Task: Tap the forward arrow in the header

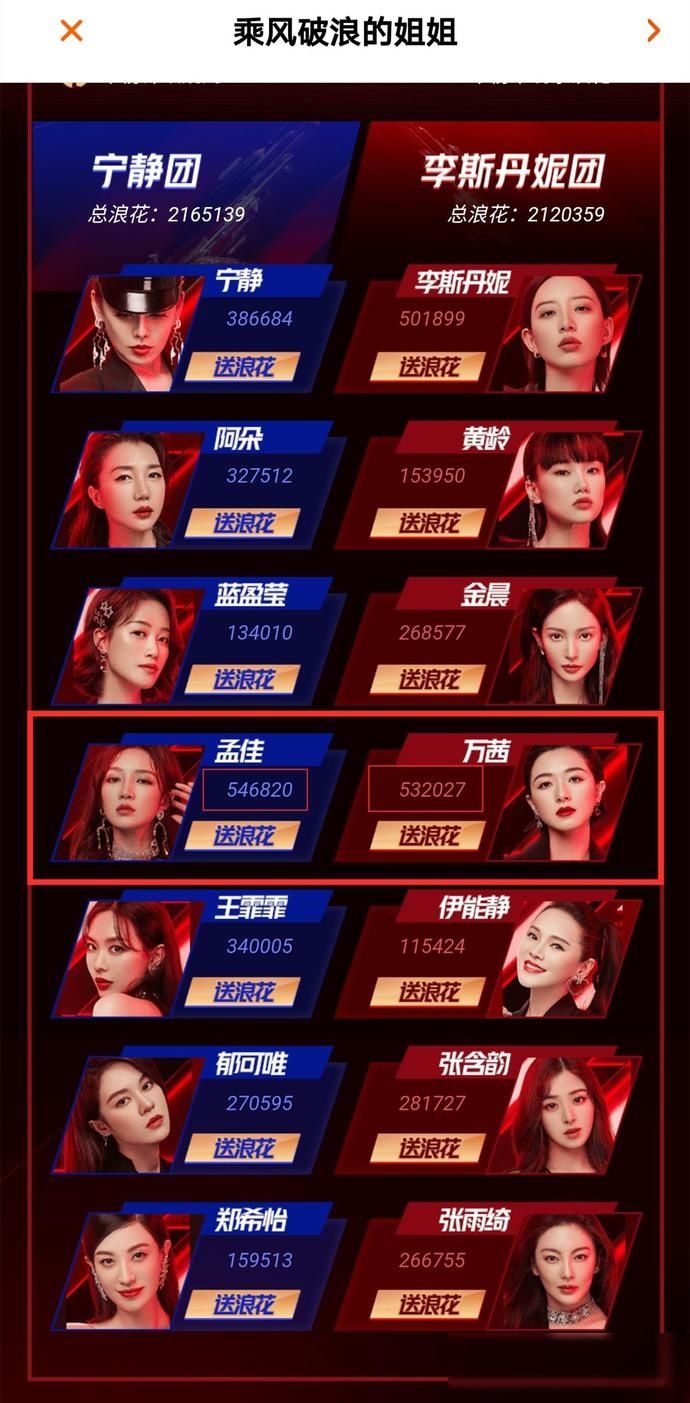Action: (x=653, y=31)
